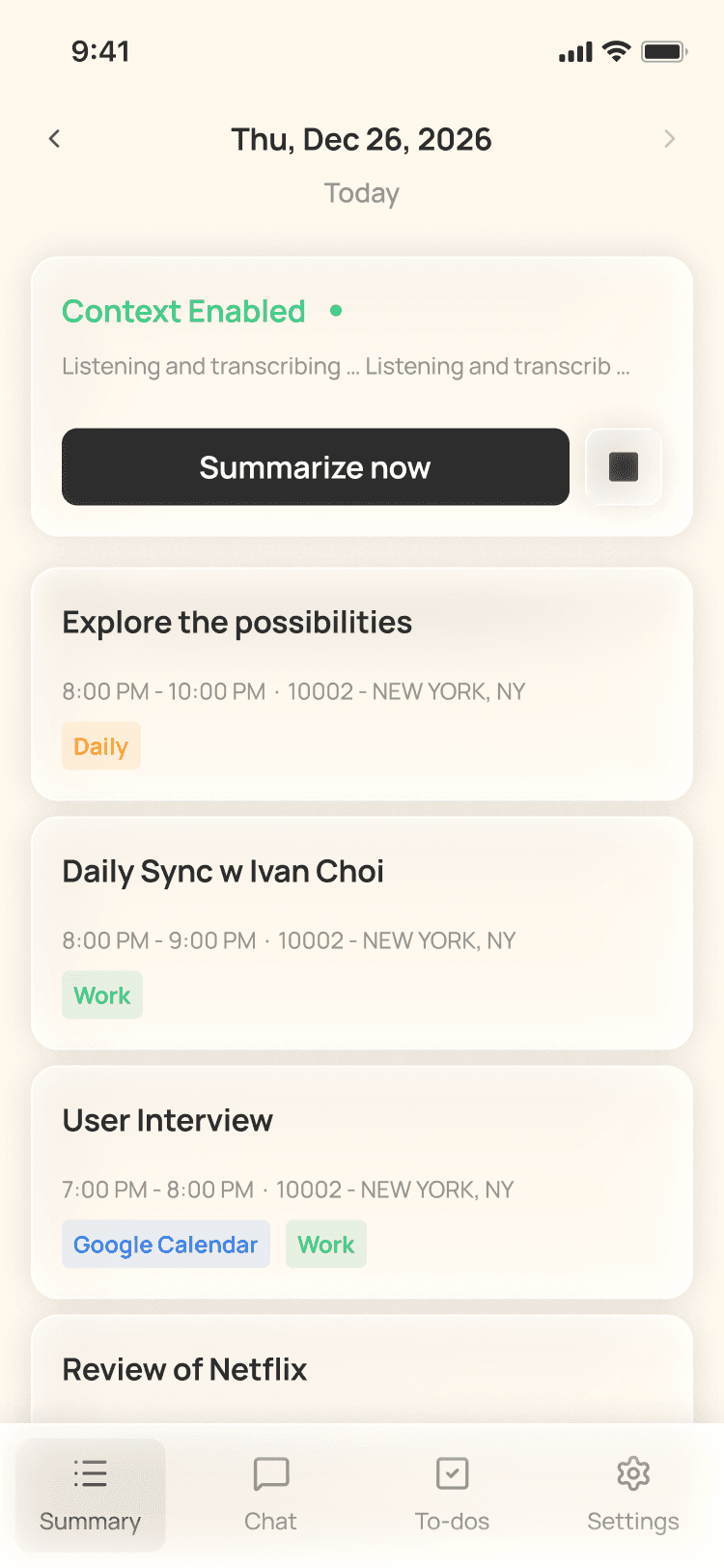Screen dimensions: 724x1568
Task: Tap the green Context Enabled status dot
Action: click(334, 311)
